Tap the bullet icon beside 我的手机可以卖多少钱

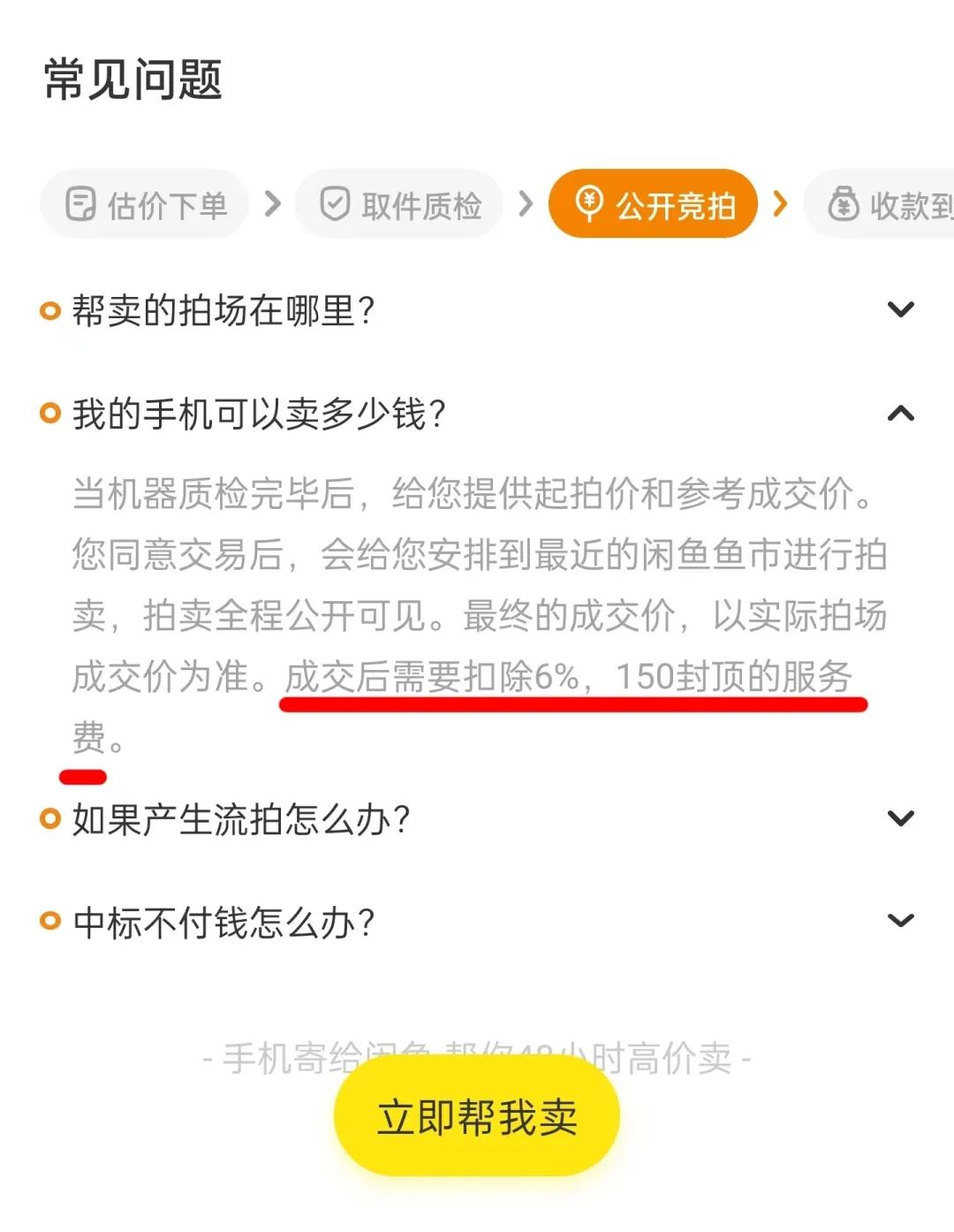coord(48,414)
